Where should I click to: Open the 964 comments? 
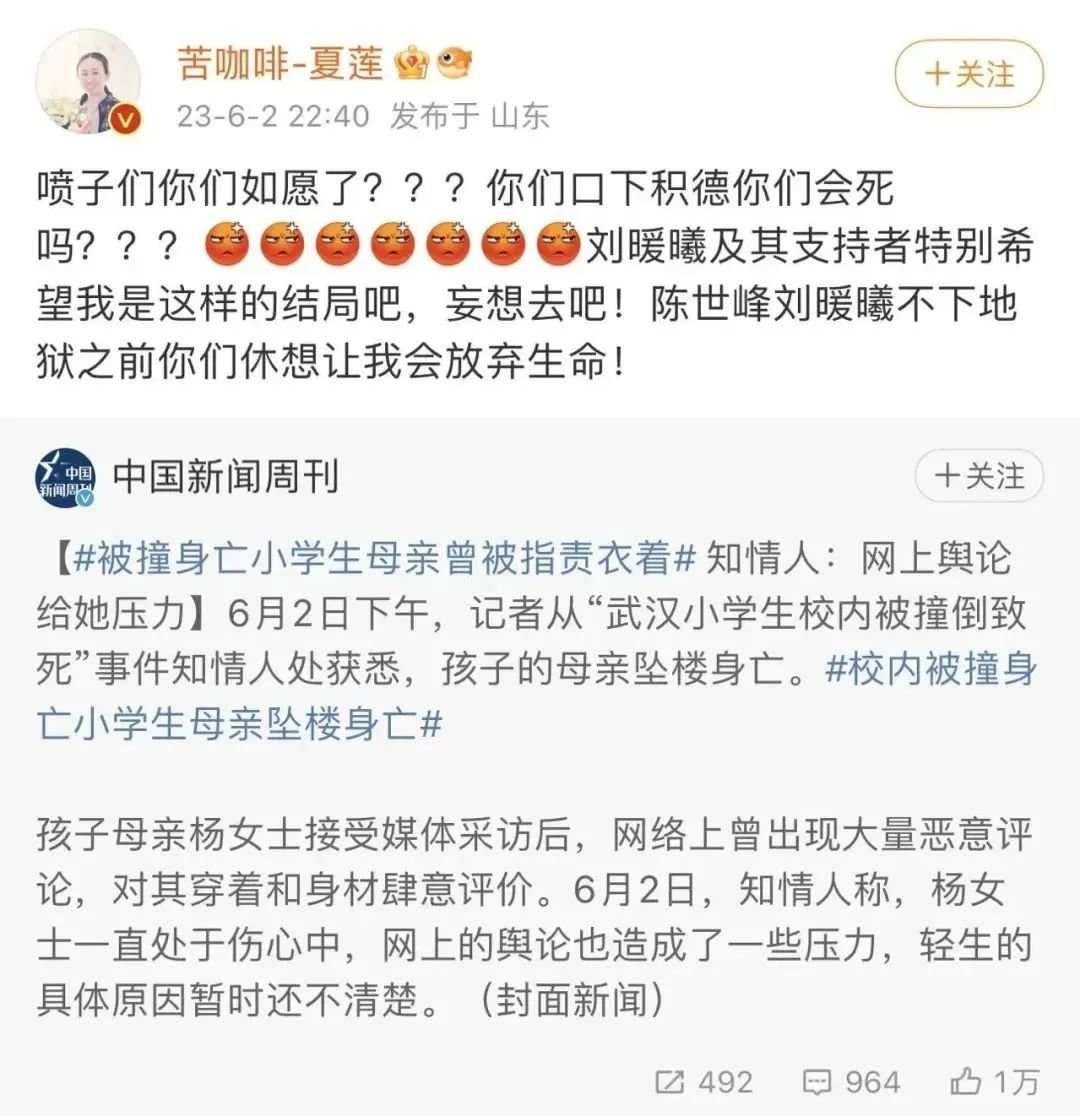pos(851,1081)
